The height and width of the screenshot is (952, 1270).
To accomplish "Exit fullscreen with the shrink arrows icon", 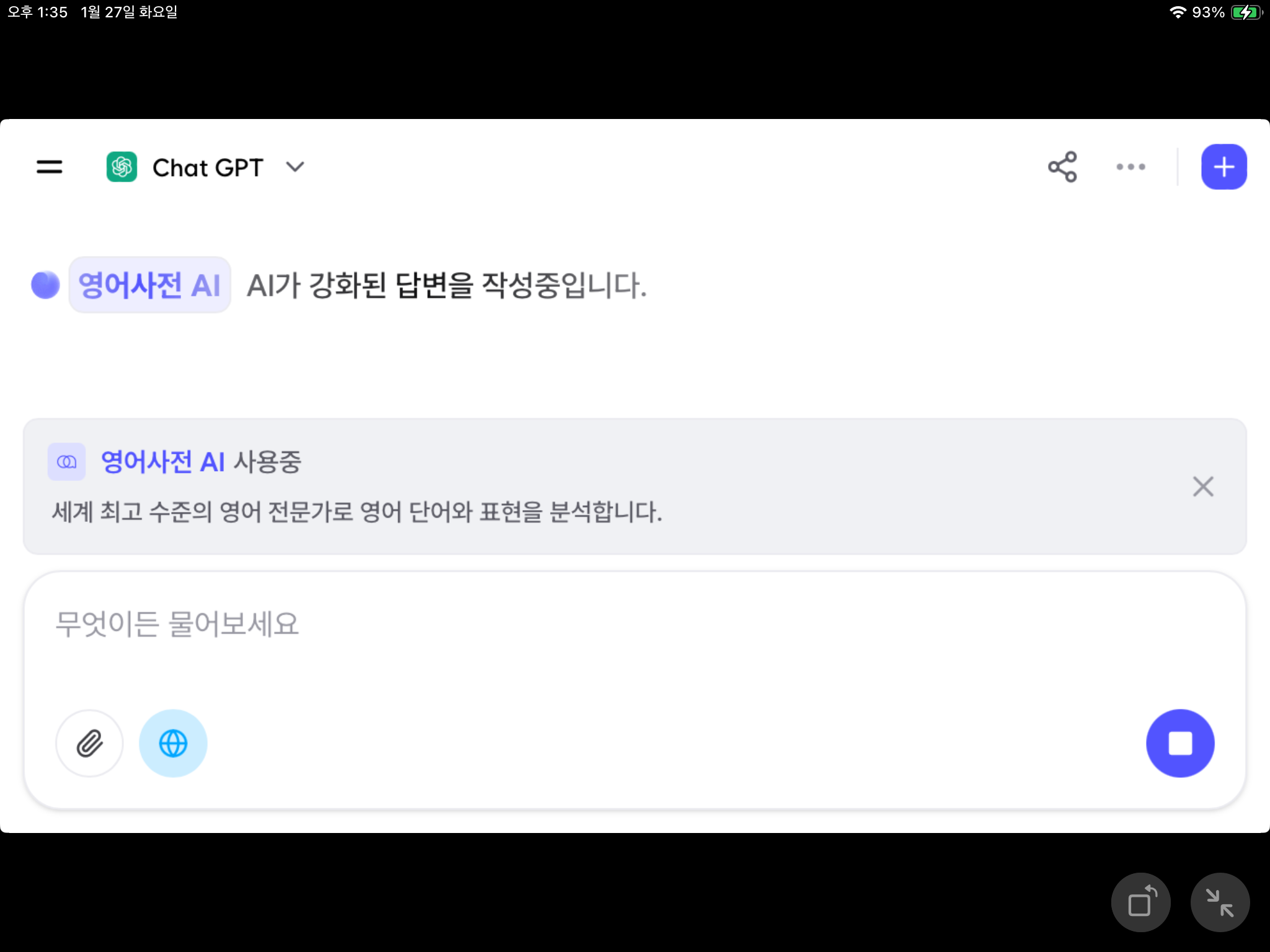I will click(1220, 902).
